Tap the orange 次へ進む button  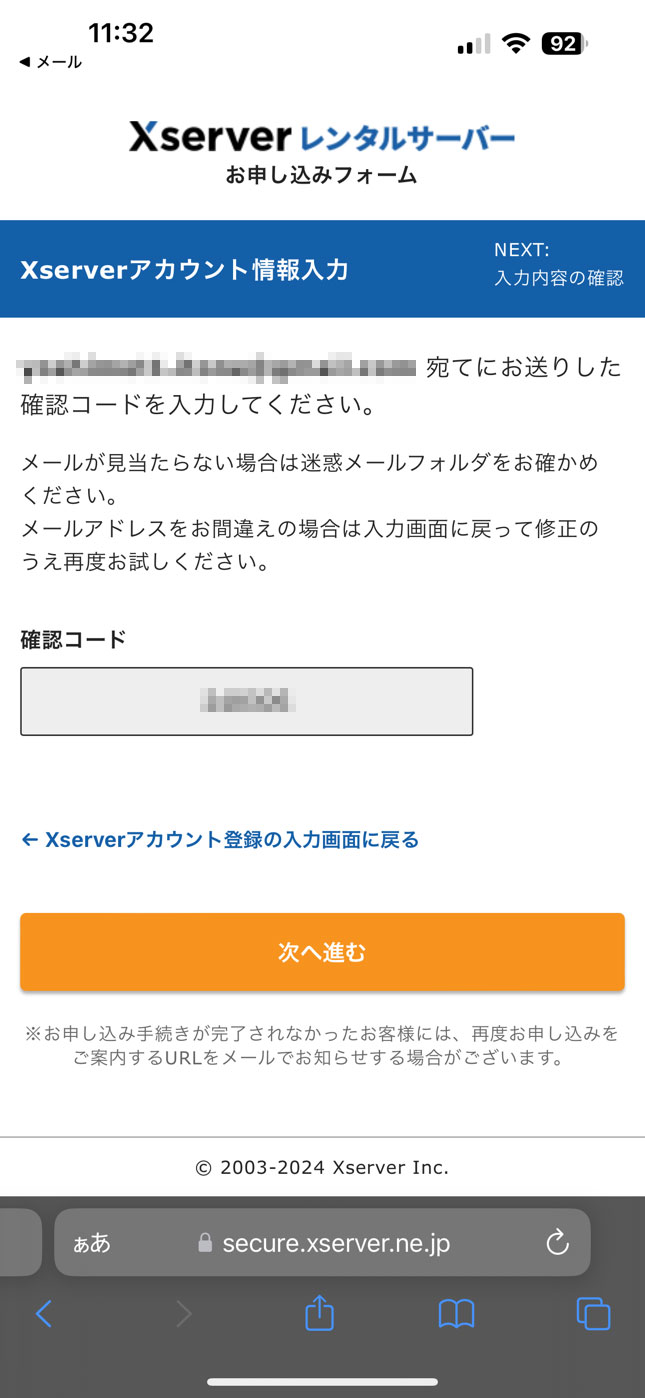point(322,952)
